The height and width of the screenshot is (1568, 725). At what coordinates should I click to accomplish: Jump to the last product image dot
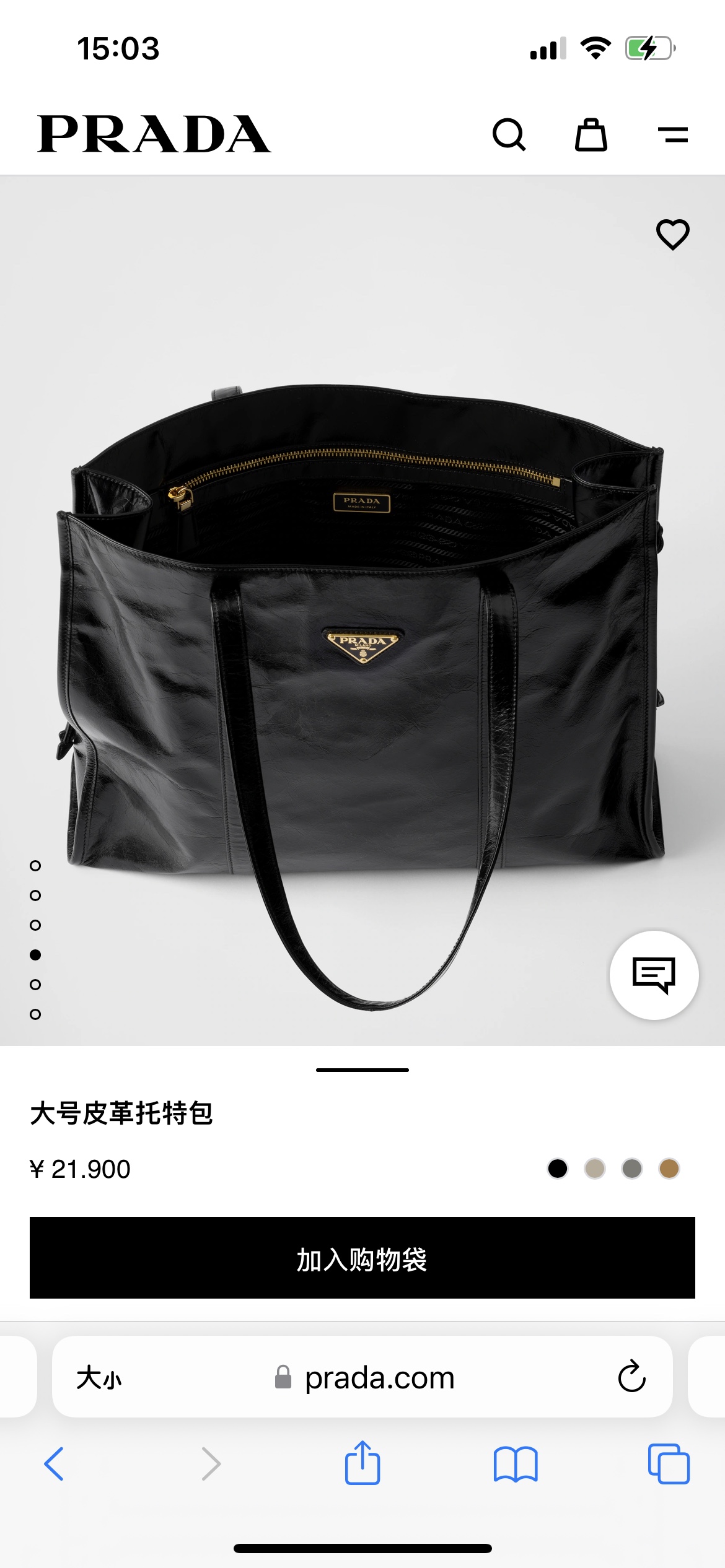tap(35, 1014)
